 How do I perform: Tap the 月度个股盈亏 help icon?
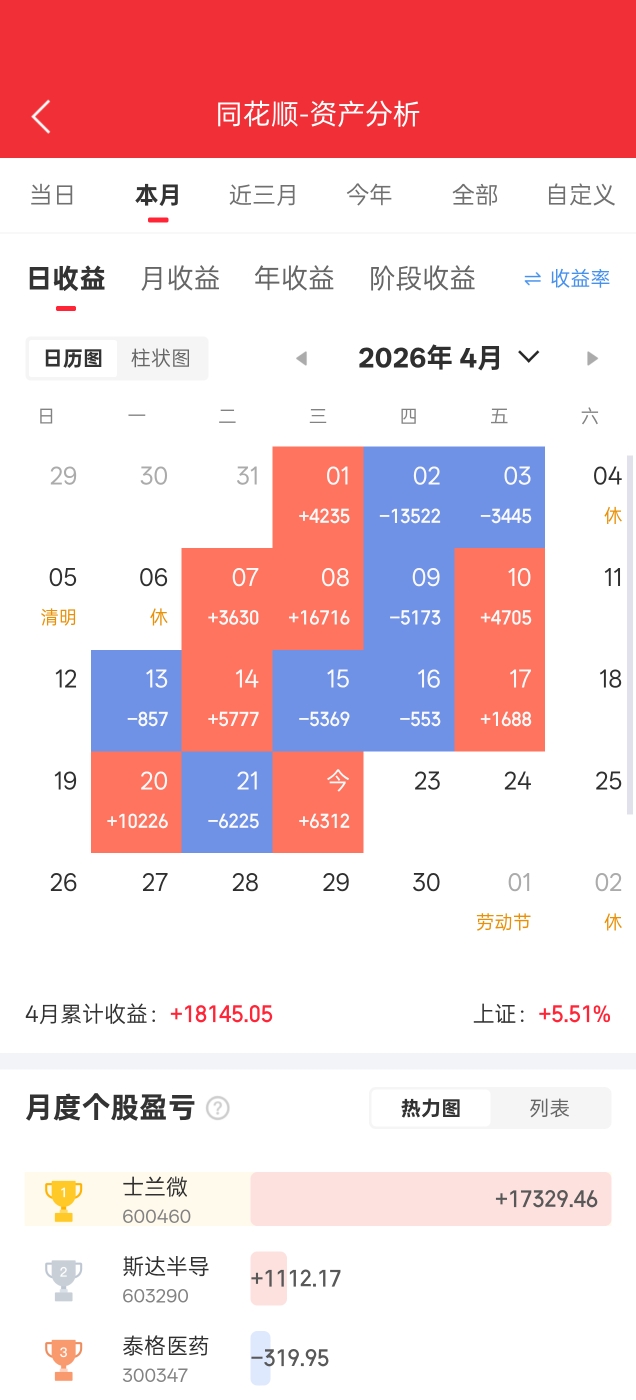pyautogui.click(x=217, y=1108)
